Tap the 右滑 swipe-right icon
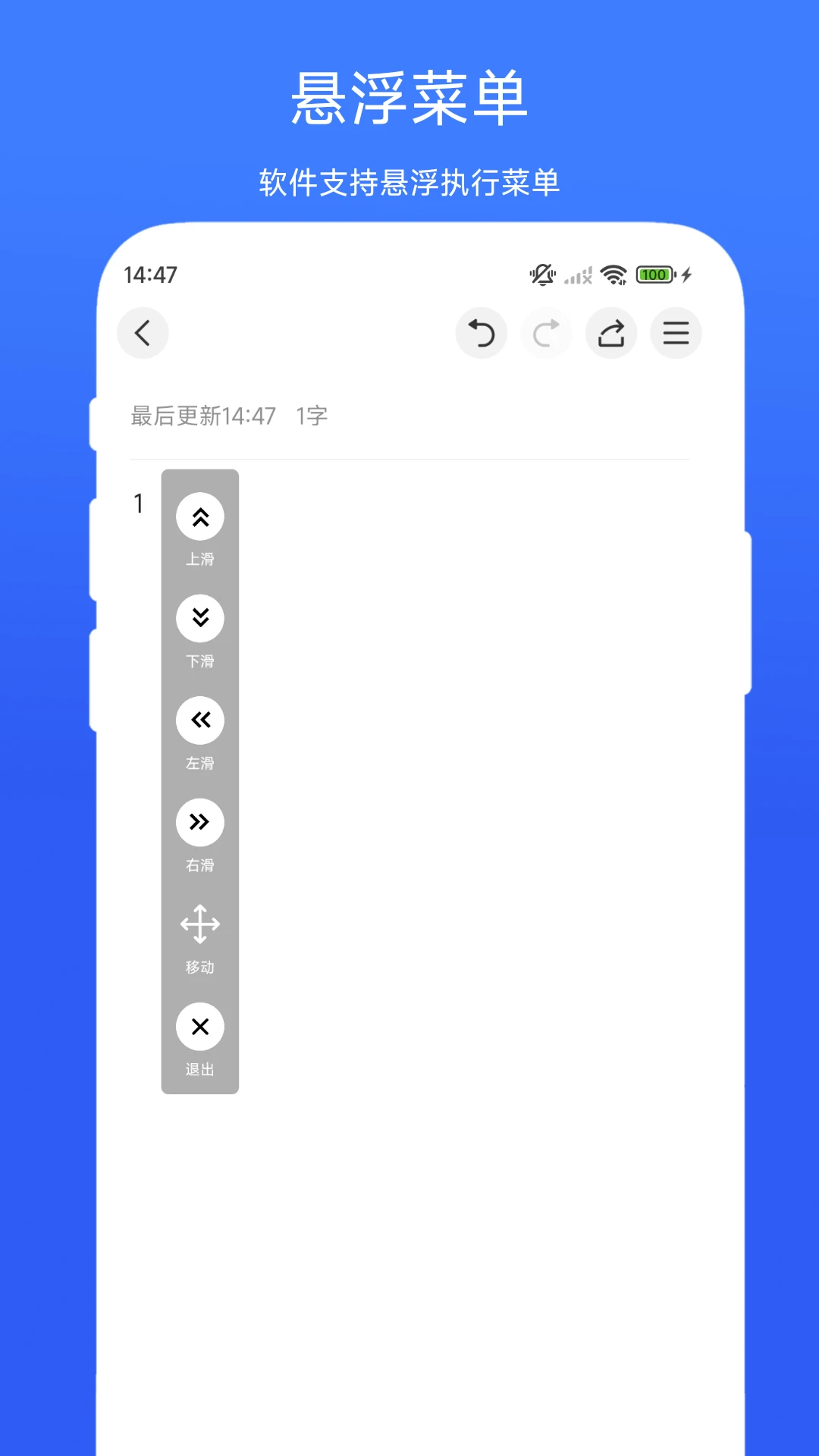This screenshot has height=1456, width=819. [x=199, y=822]
